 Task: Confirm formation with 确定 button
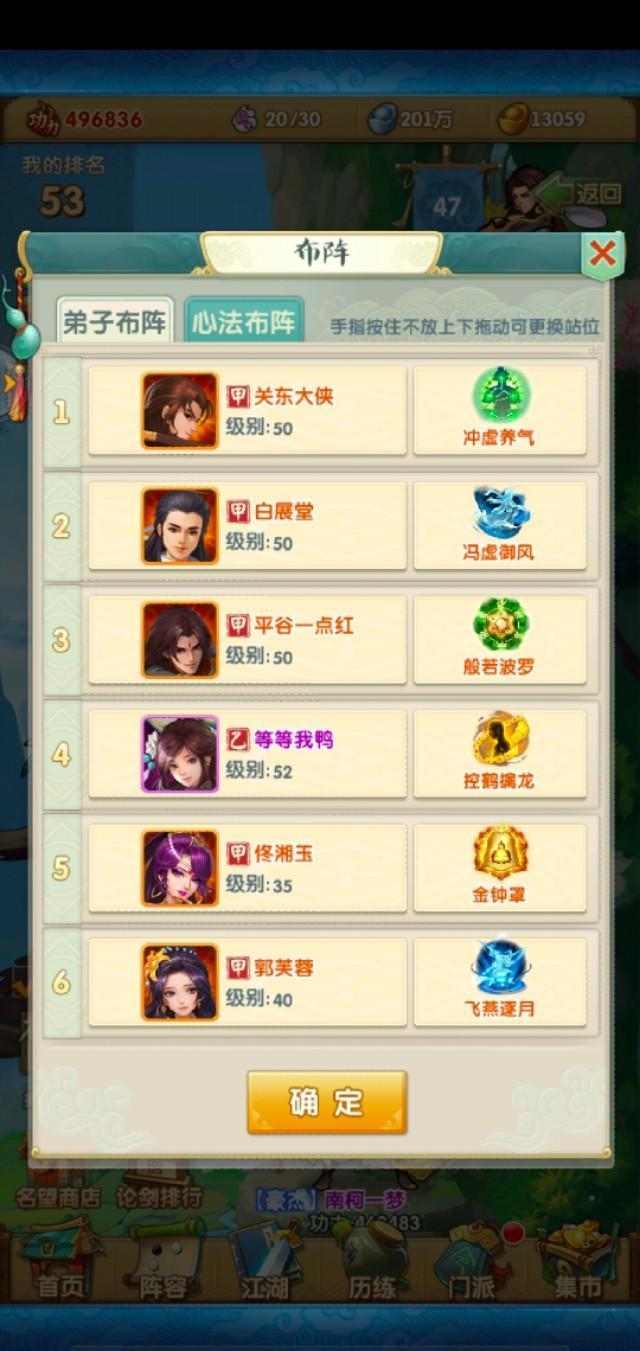click(x=327, y=1101)
